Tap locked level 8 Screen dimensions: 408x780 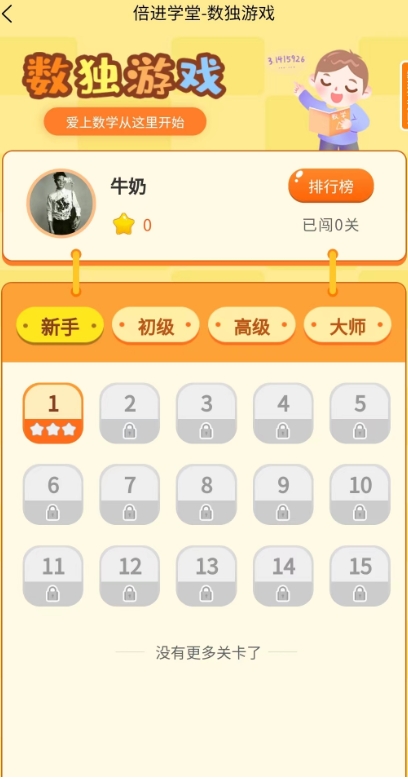pyautogui.click(x=206, y=494)
